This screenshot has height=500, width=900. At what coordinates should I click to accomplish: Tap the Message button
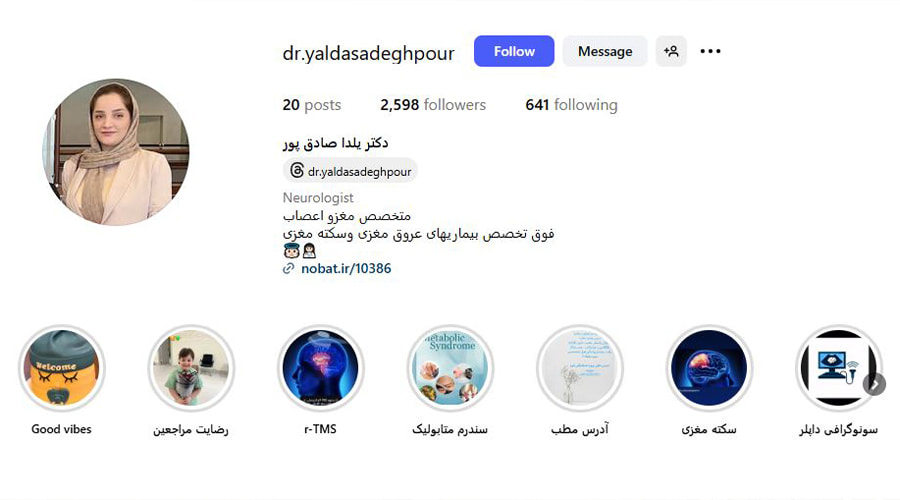click(x=605, y=51)
